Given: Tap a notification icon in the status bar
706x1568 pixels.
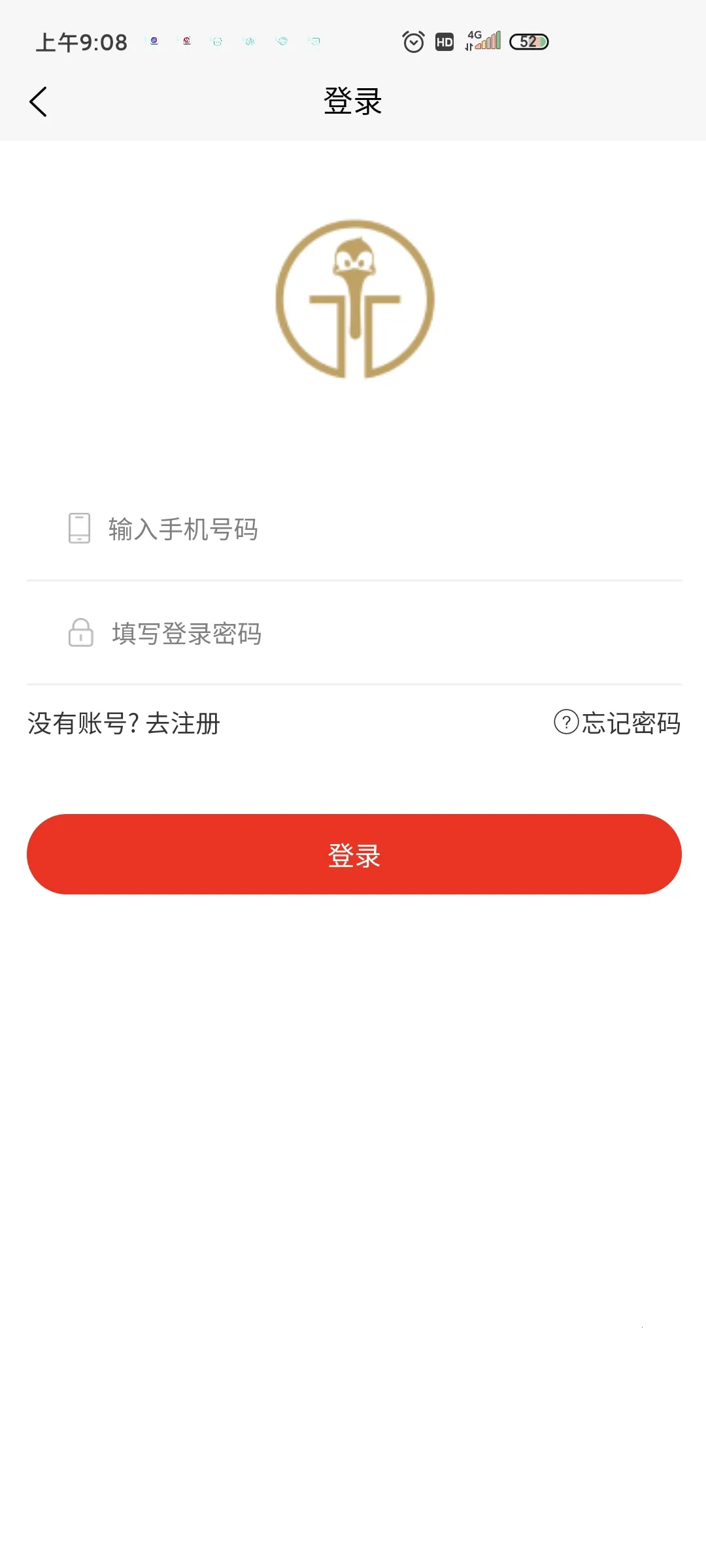Looking at the screenshot, I should pos(154,41).
